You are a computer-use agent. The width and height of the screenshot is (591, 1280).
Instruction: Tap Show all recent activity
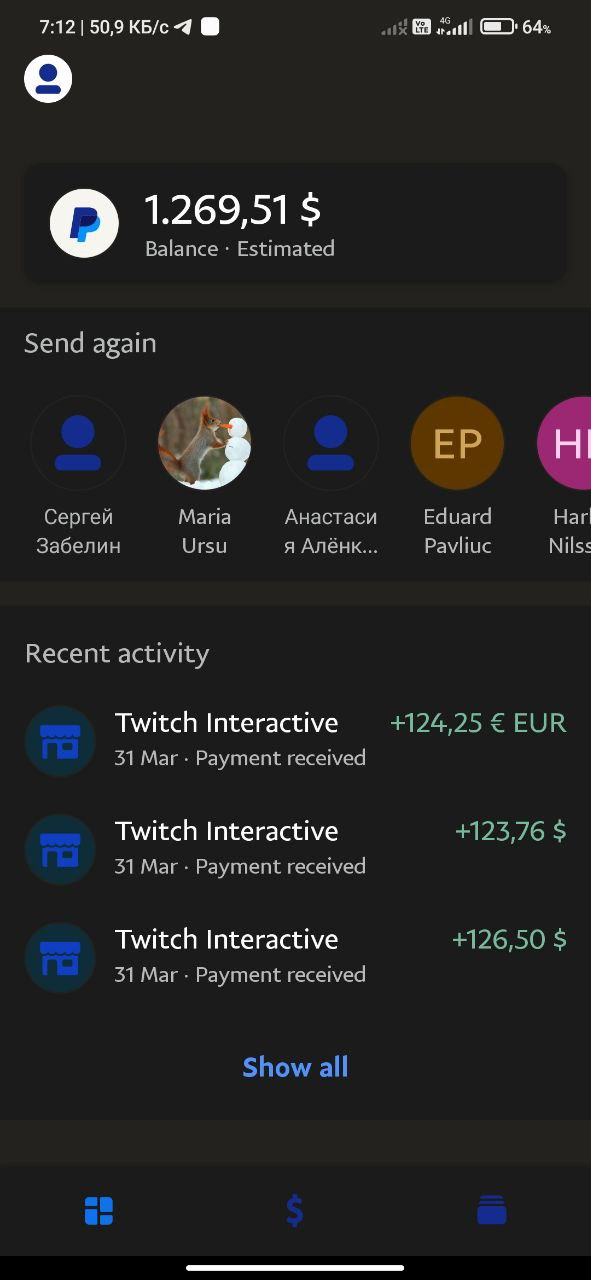coord(295,1067)
